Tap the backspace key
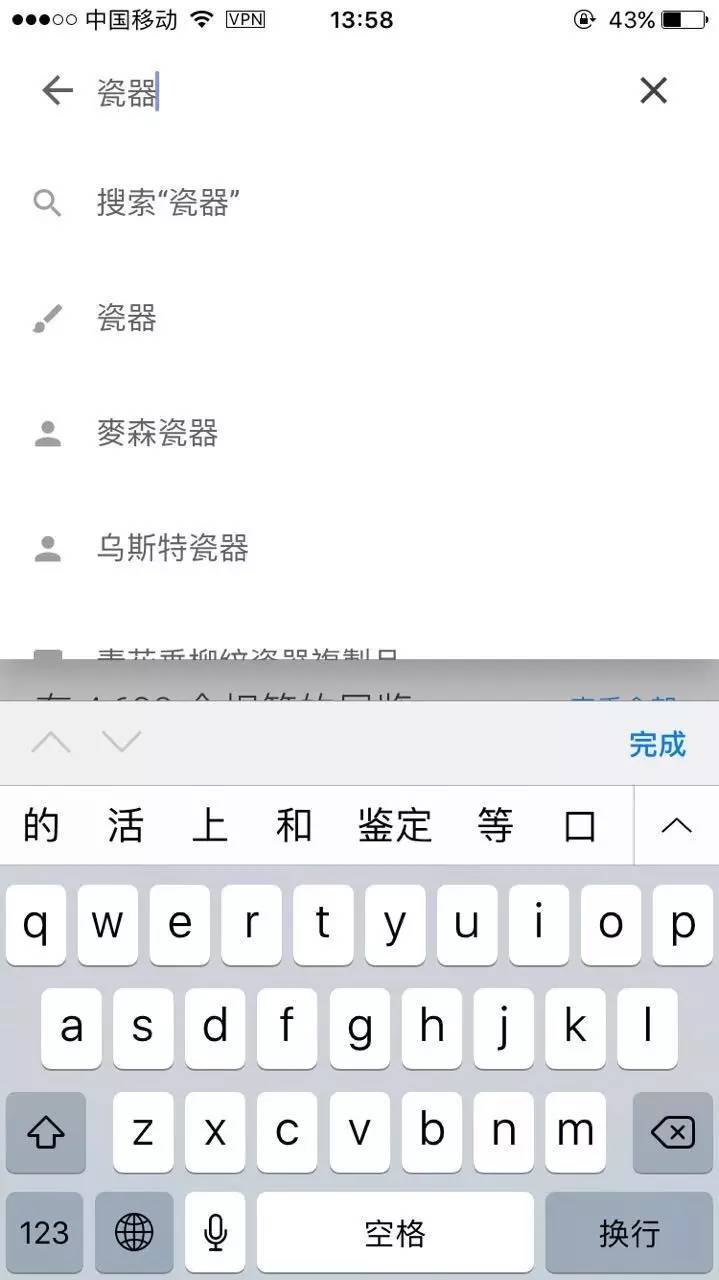This screenshot has width=719, height=1280. coord(672,1133)
